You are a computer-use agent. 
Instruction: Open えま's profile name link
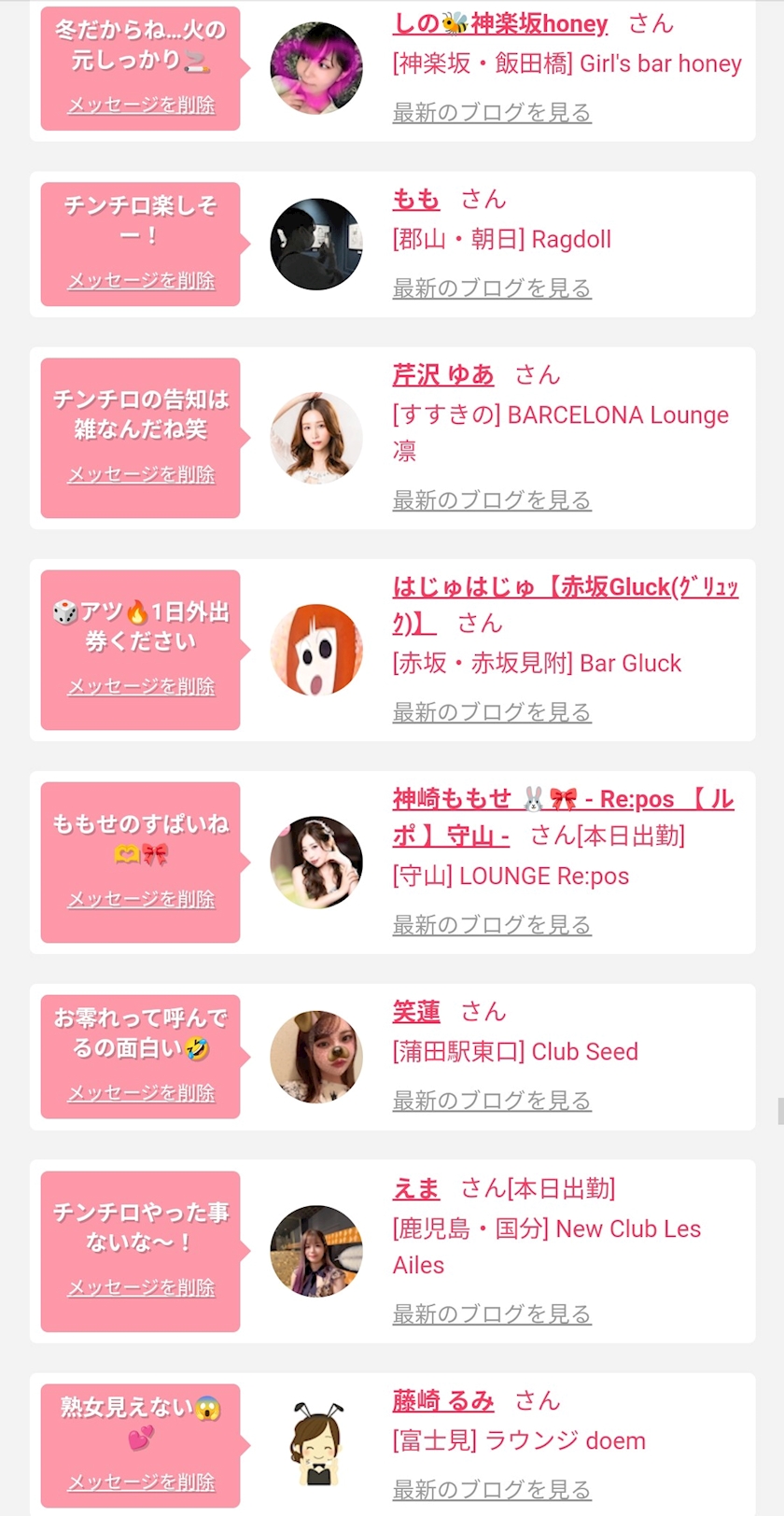(x=416, y=1188)
